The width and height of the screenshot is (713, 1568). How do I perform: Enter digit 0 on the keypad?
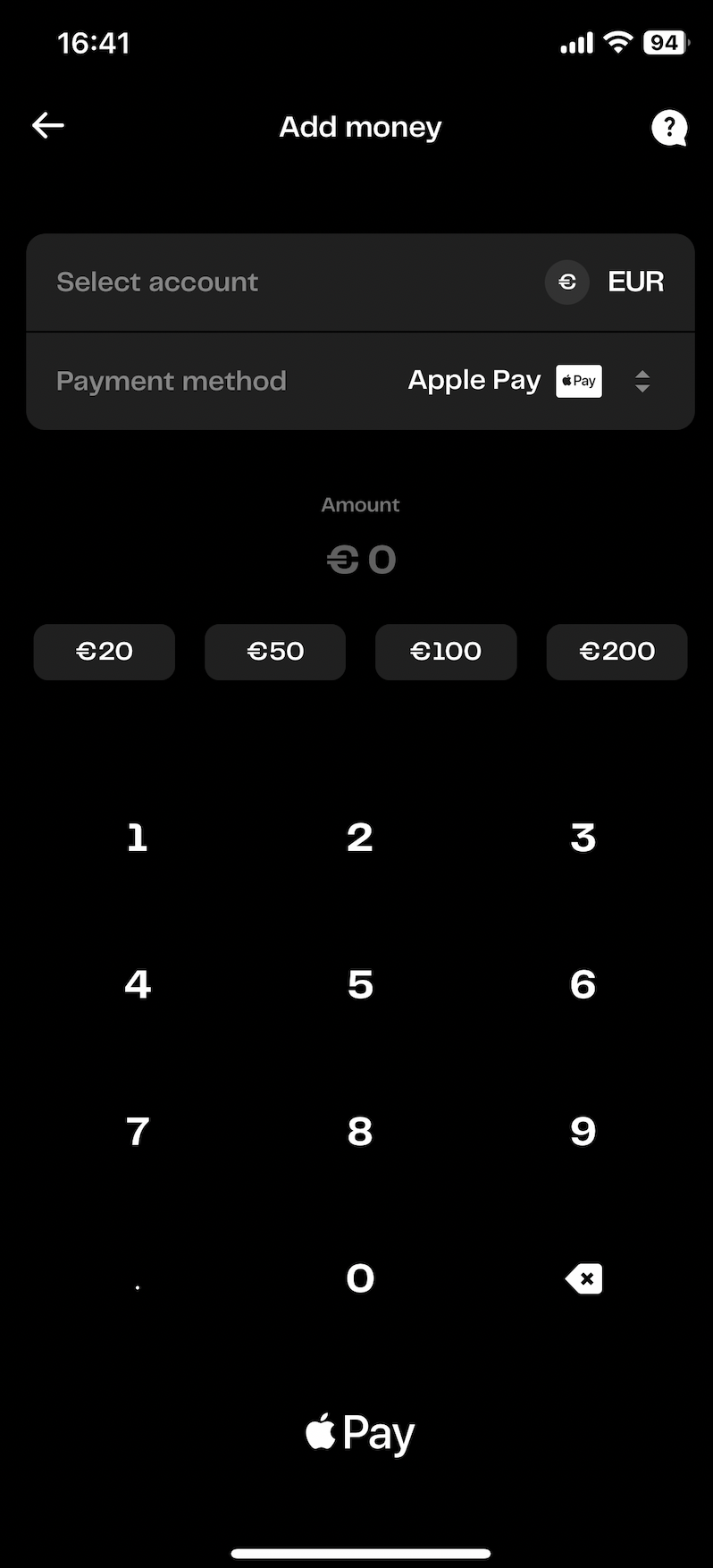(360, 1278)
